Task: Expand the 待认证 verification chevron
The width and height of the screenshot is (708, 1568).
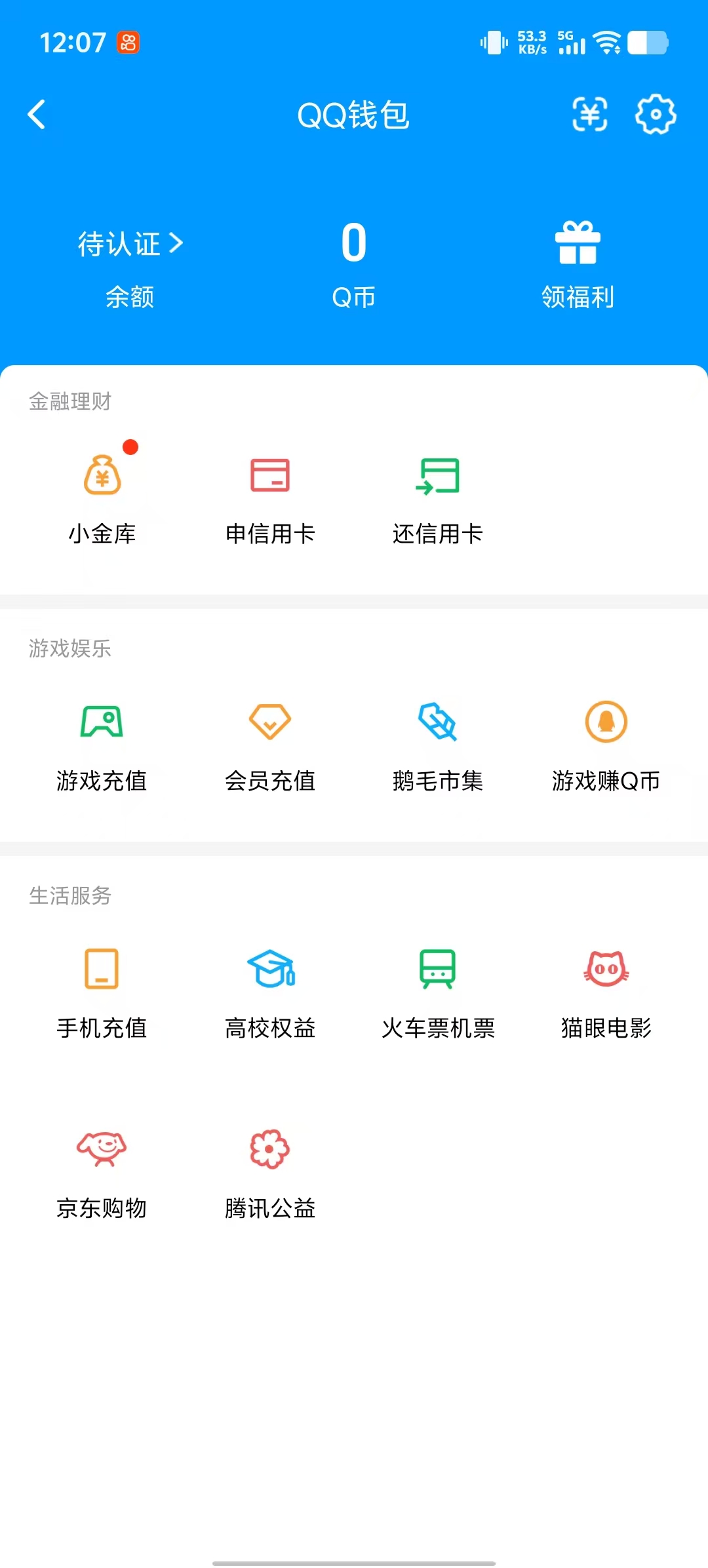Action: click(x=128, y=244)
